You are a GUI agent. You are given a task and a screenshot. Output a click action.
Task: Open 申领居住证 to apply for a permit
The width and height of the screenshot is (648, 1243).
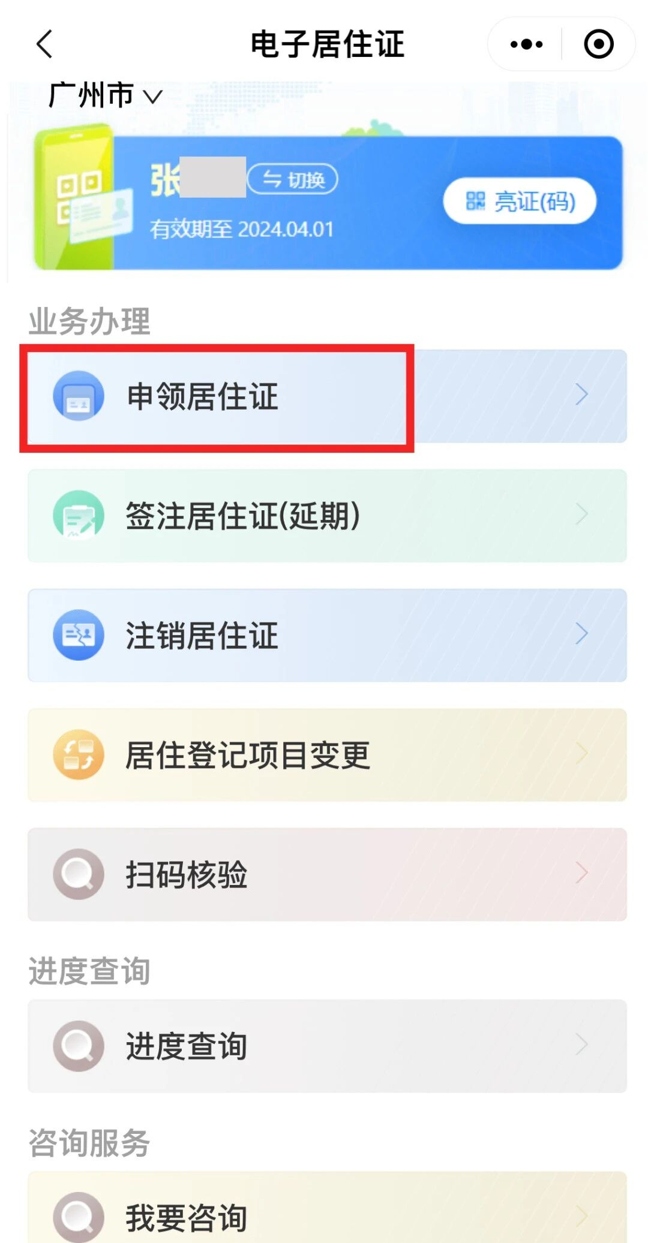tap(326, 397)
